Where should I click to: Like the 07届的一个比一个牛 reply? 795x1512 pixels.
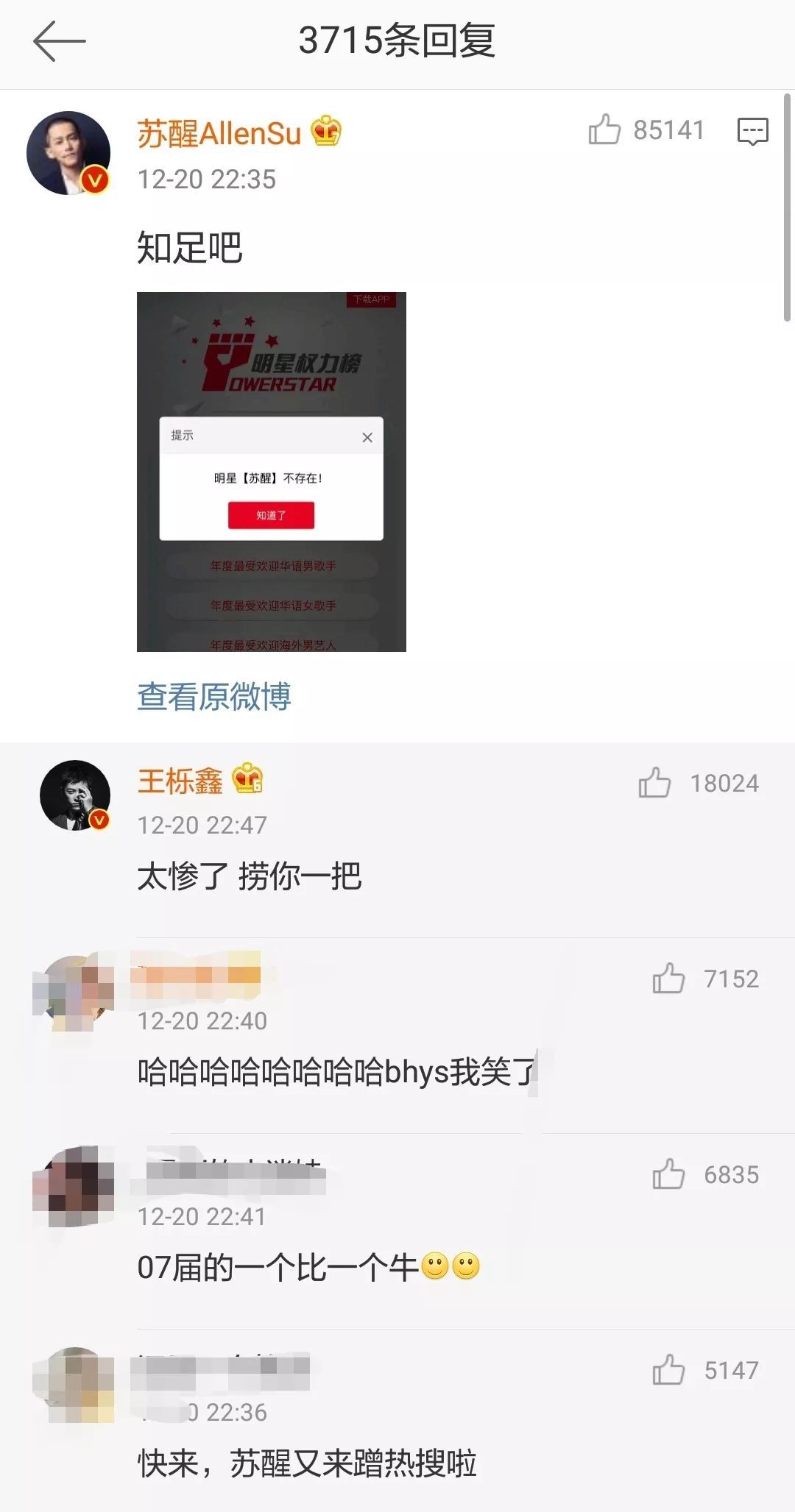[x=668, y=1174]
